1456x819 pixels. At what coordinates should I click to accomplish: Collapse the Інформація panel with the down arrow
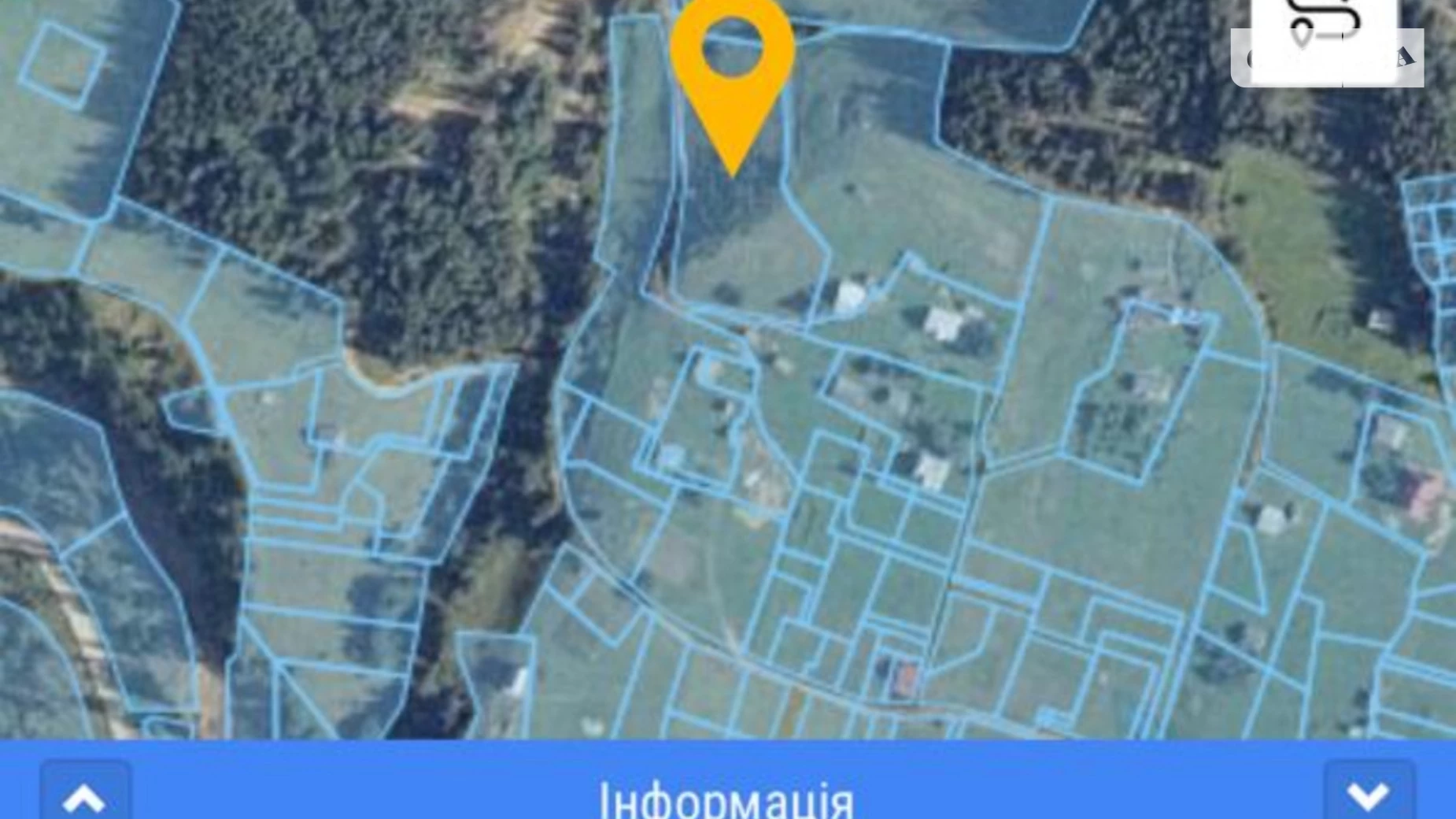tap(1368, 794)
